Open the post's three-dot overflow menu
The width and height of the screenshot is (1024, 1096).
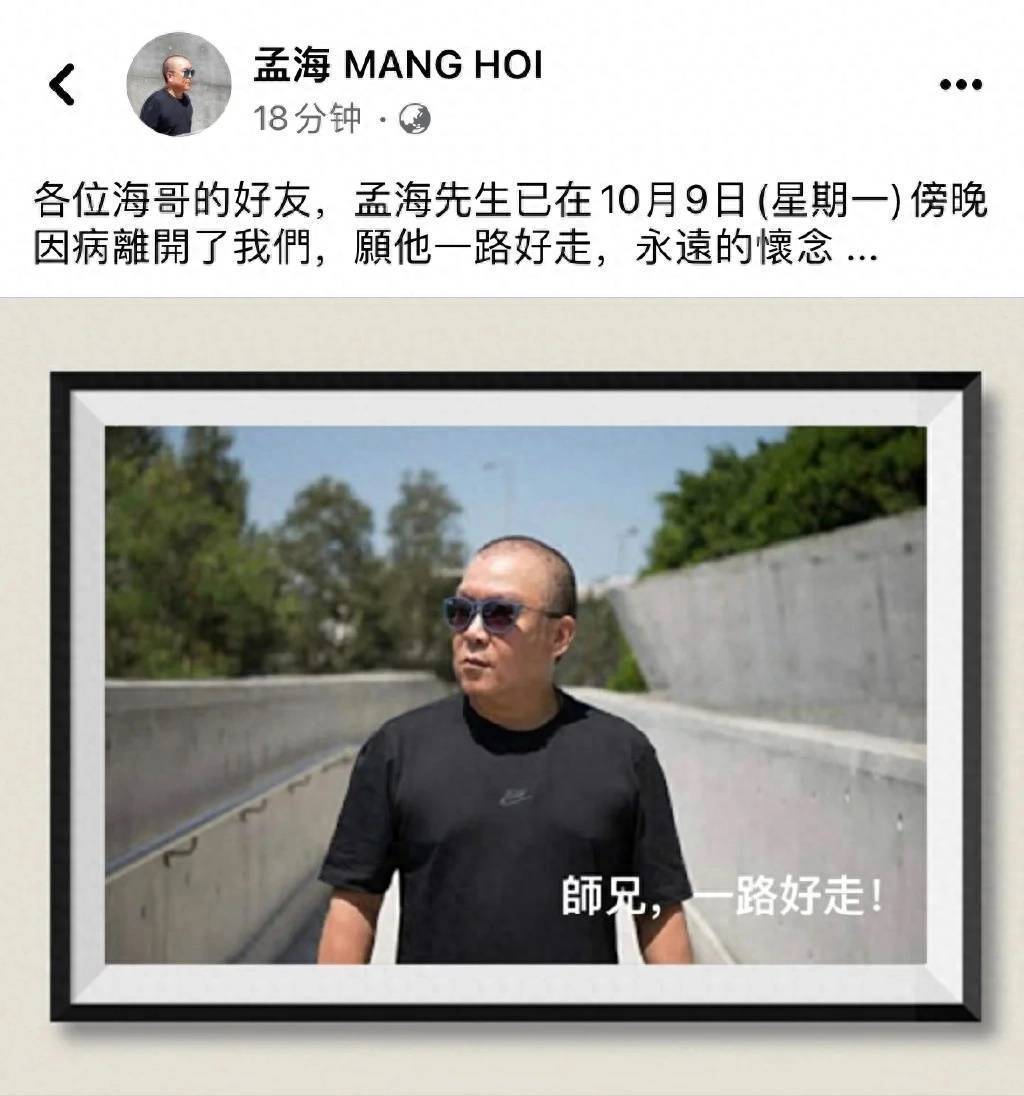(x=960, y=85)
